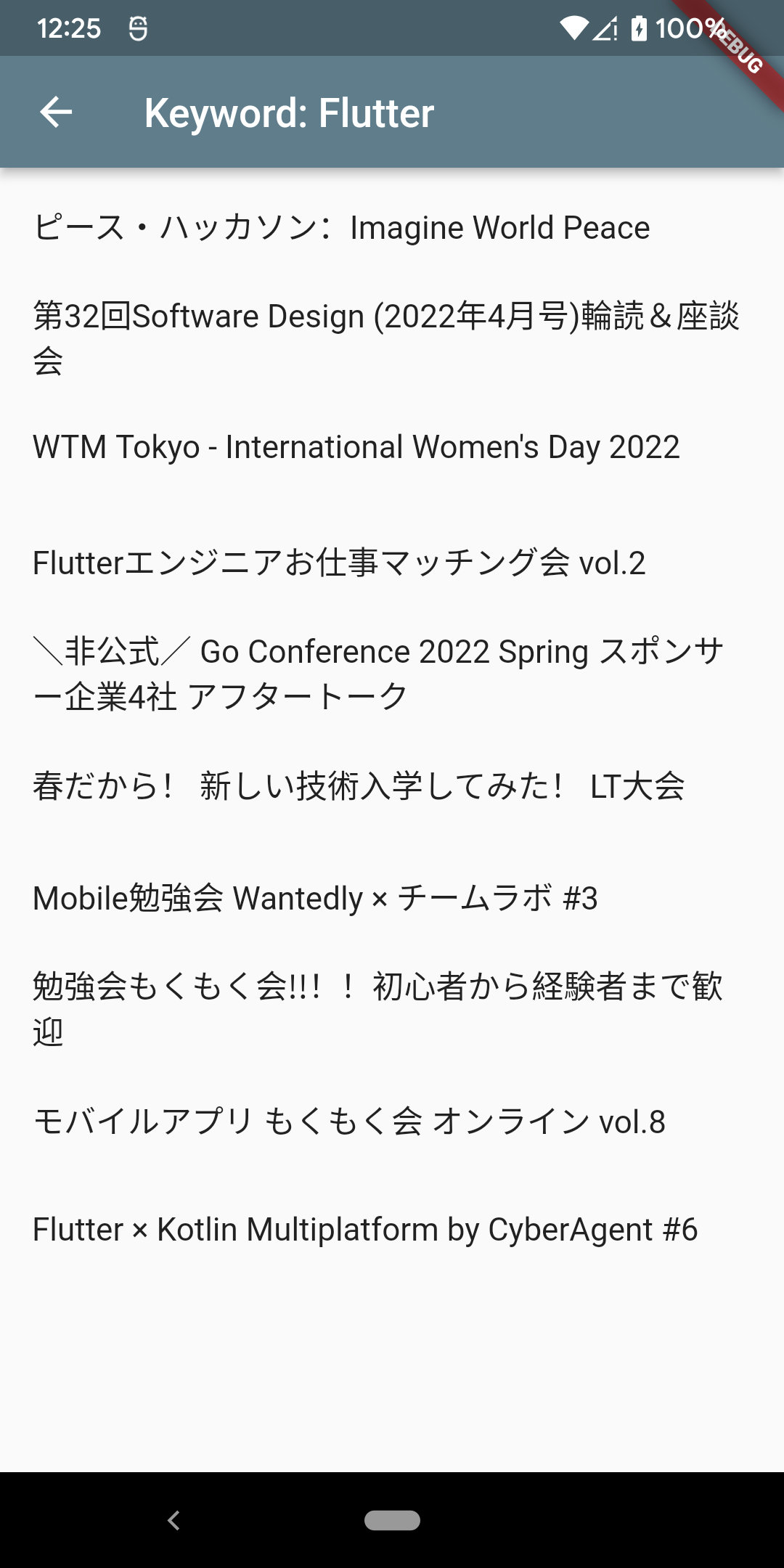The width and height of the screenshot is (784, 1568).
Task: Open the 第32回Software Design event
Action: coord(392,338)
